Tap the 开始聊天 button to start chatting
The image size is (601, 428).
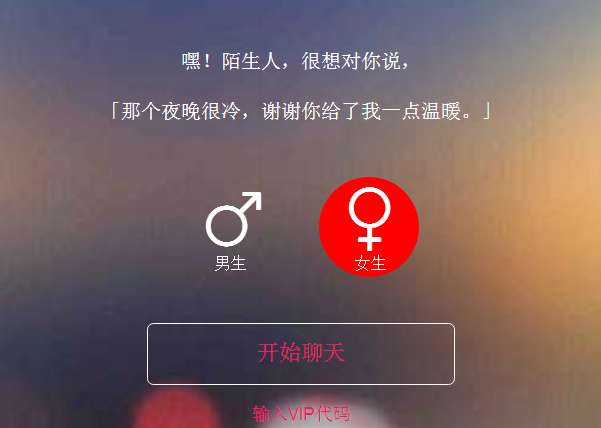pyautogui.click(x=301, y=354)
